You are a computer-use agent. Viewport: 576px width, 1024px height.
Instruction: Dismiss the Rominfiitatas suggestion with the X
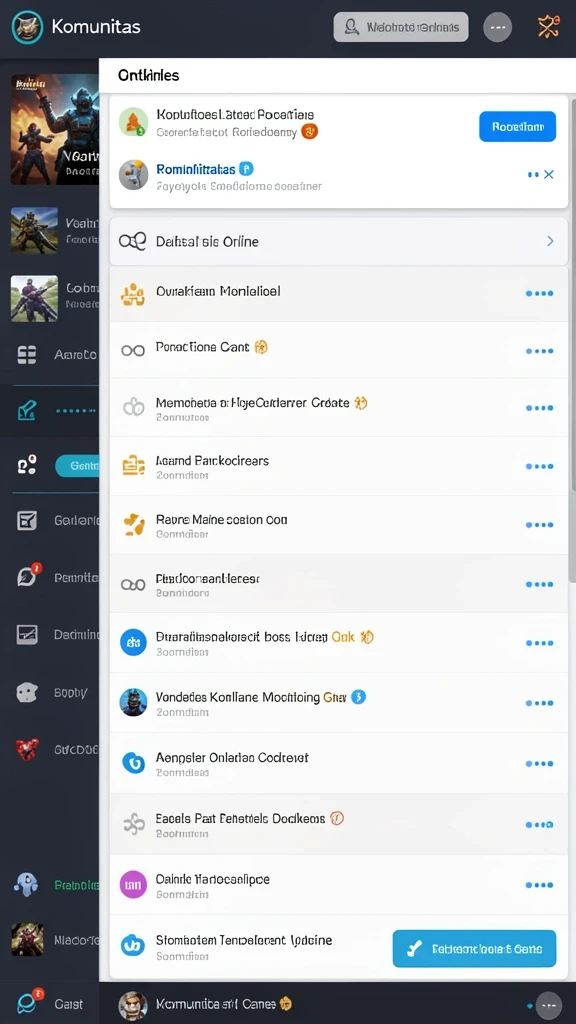tap(549, 174)
